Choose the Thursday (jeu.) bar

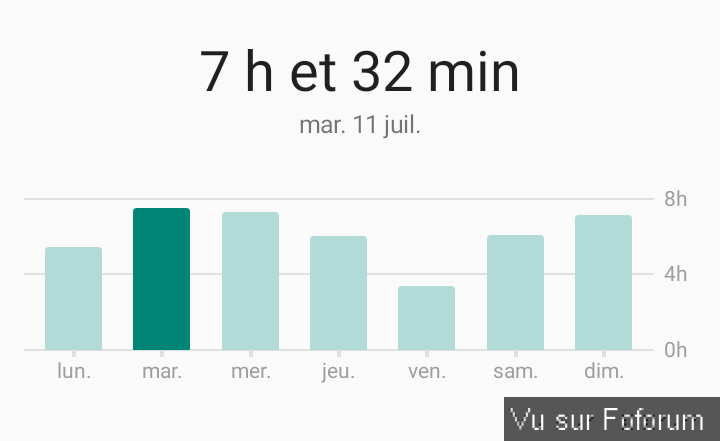338,293
